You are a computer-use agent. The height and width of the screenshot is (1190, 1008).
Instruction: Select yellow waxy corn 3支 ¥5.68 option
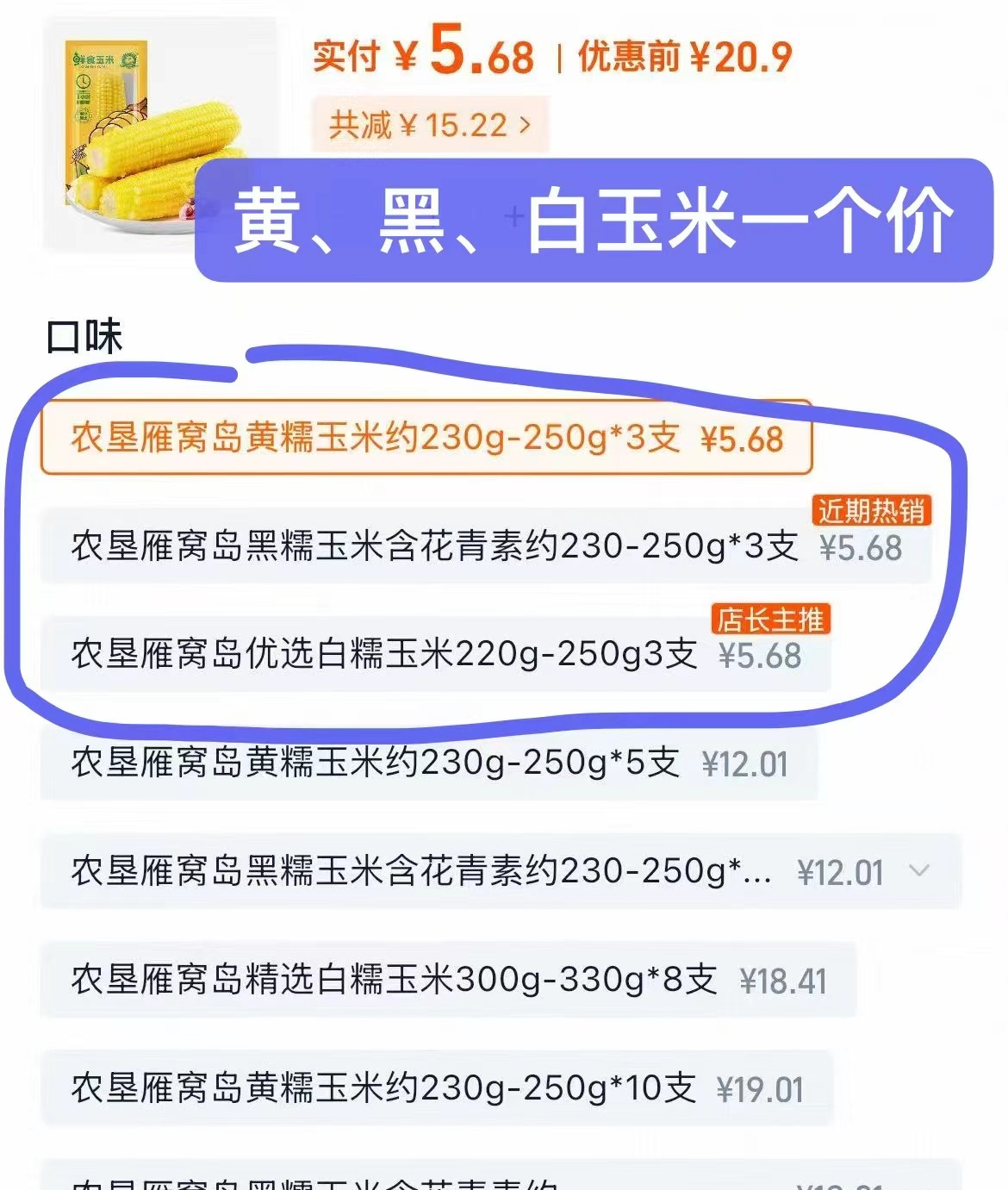[426, 438]
